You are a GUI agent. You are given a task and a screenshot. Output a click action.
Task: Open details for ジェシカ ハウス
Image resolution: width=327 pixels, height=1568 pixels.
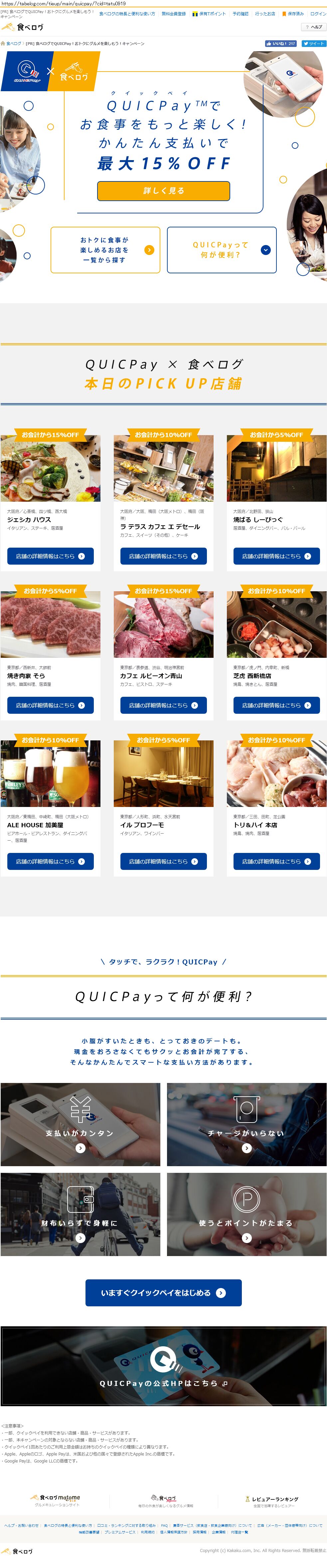coord(51,556)
